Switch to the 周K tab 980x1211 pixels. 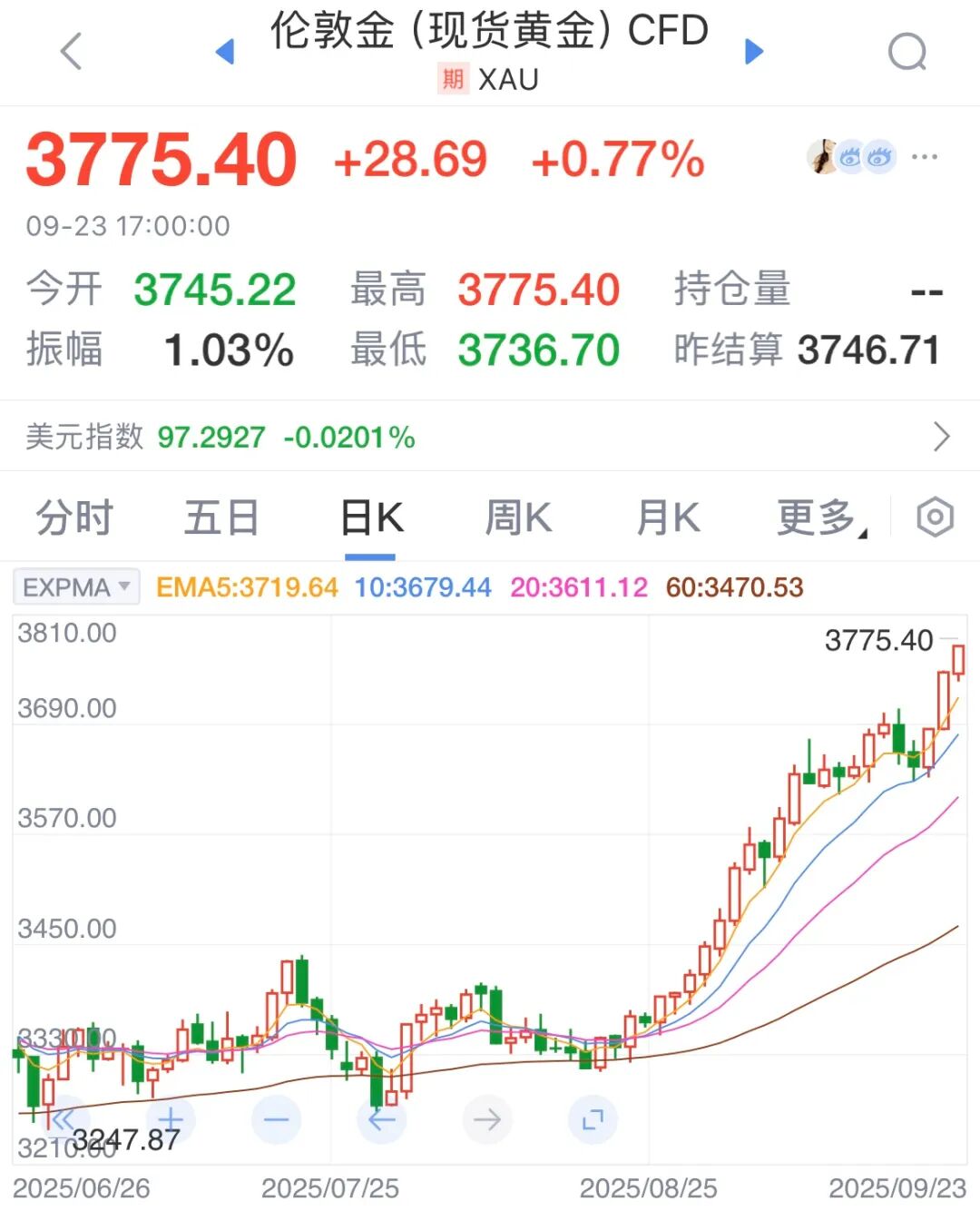[518, 516]
